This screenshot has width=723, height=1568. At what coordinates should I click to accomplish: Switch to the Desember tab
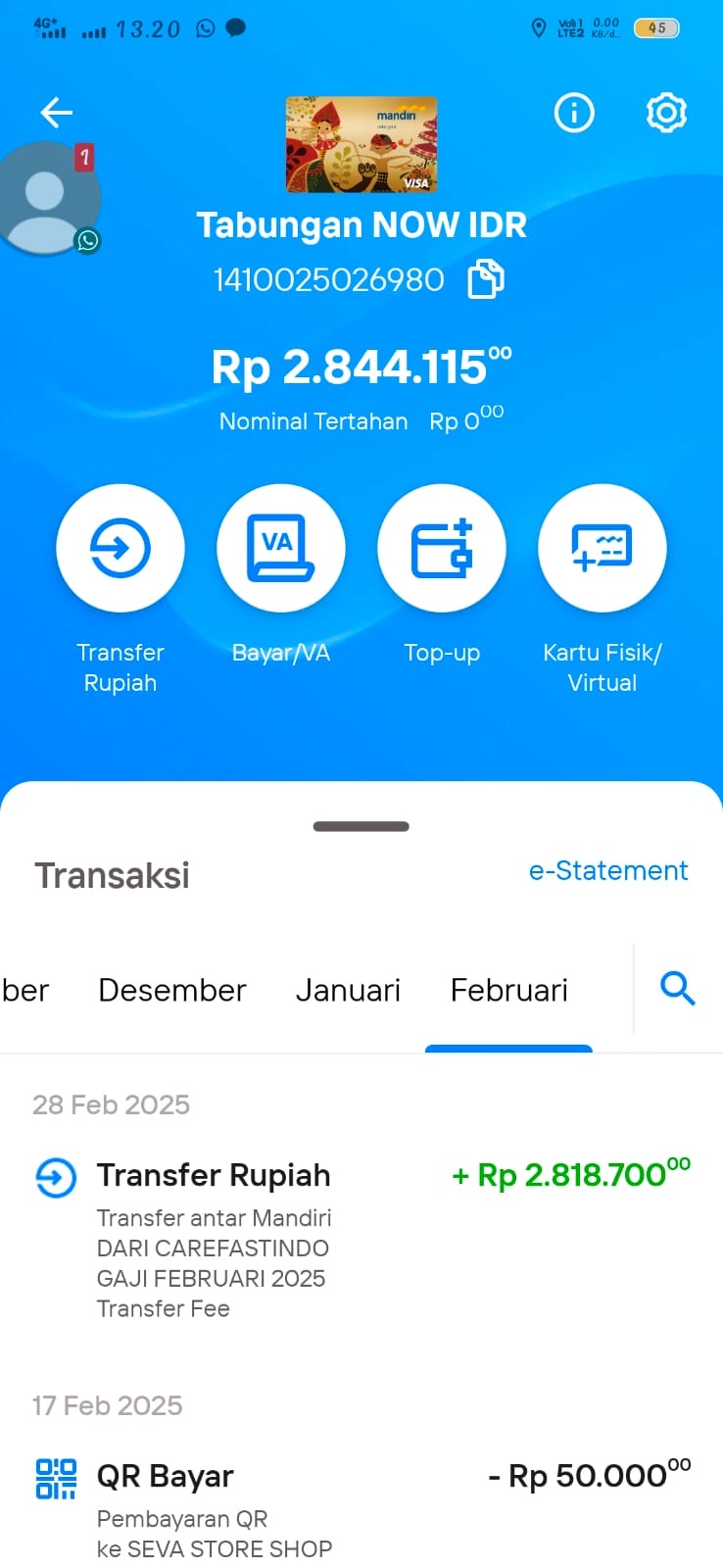click(172, 991)
